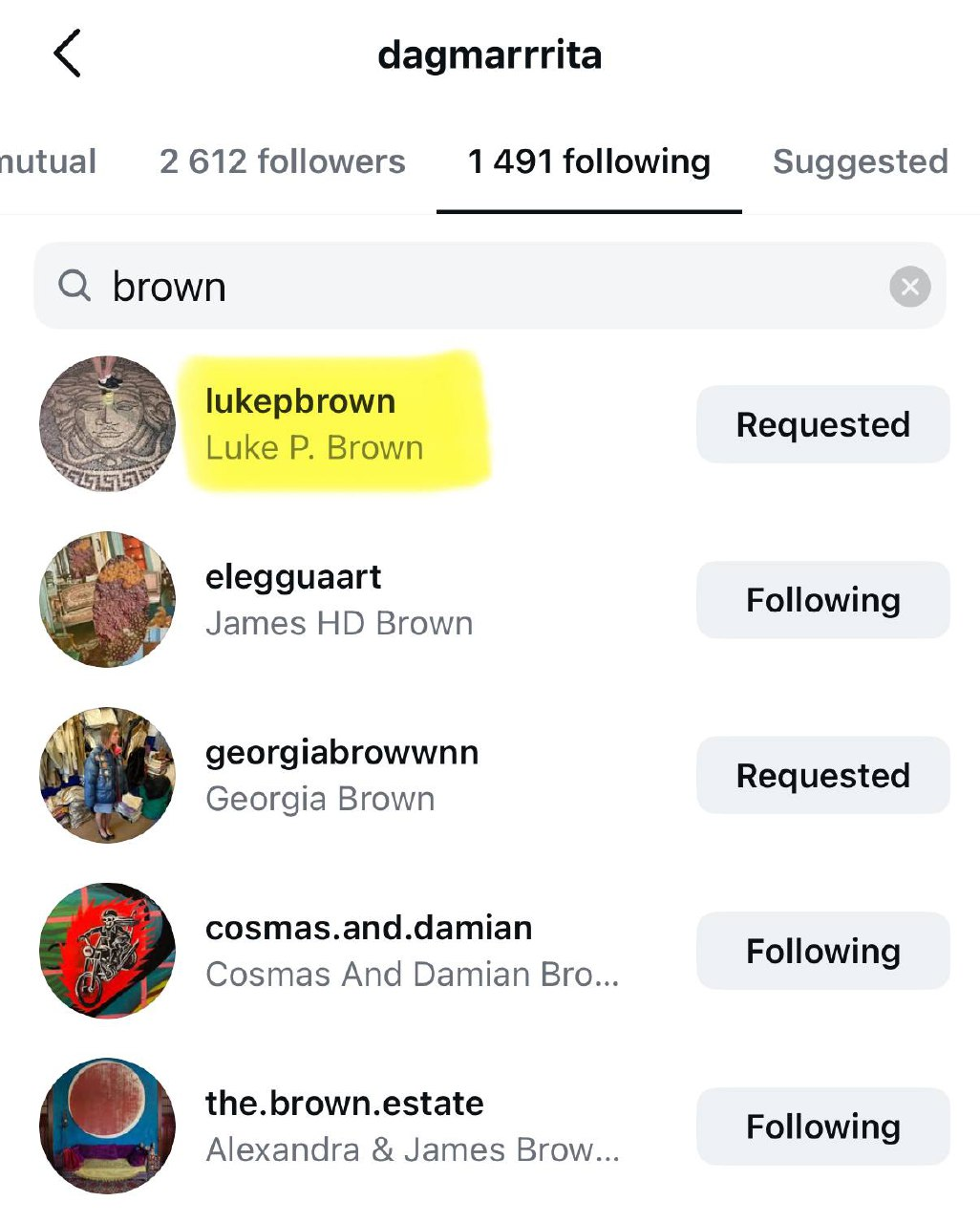This screenshot has height=1223, width=980.
Task: Tap Following button next to elegguaart
Action: 822,600
